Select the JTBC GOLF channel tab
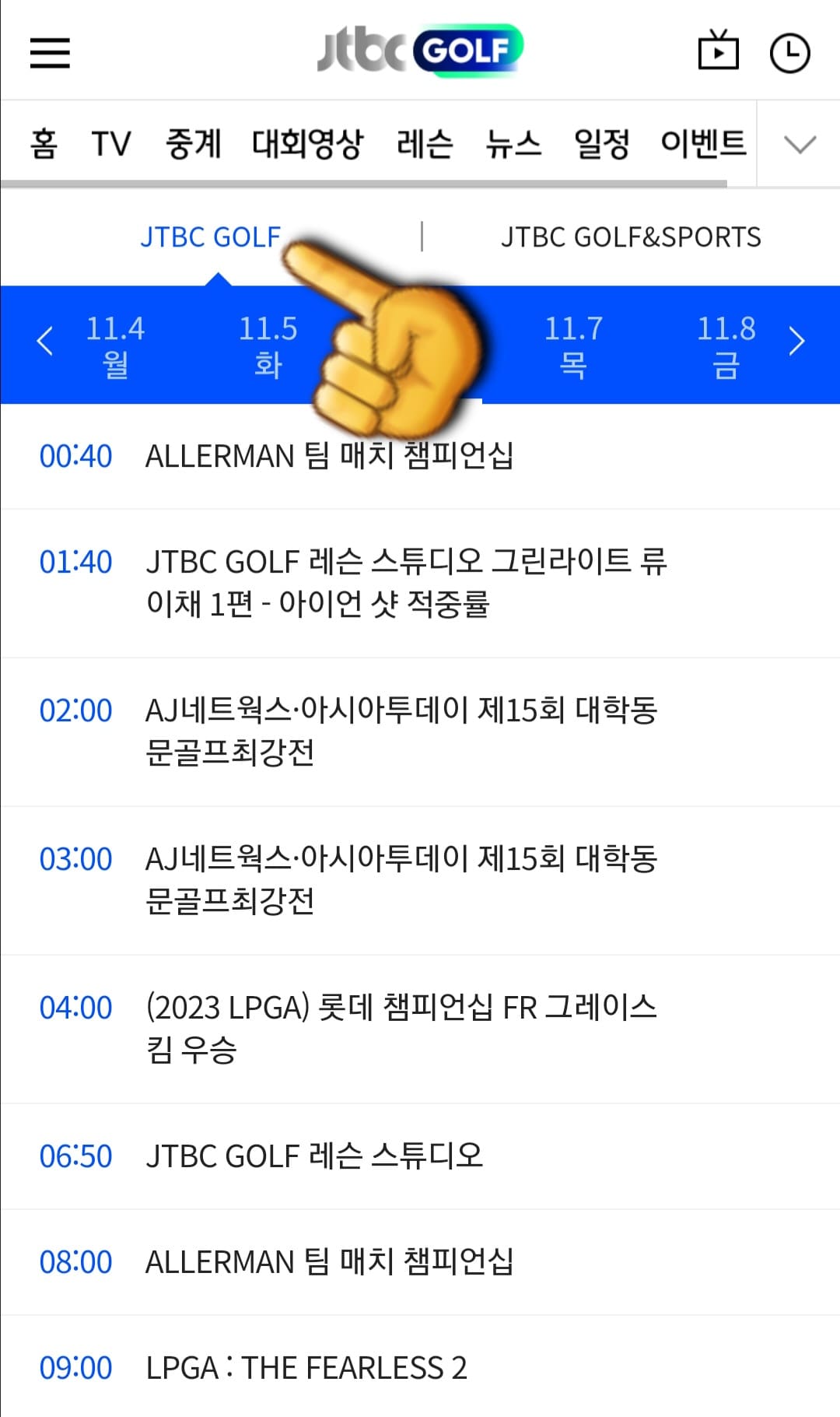The width and height of the screenshot is (840, 1417). (210, 237)
